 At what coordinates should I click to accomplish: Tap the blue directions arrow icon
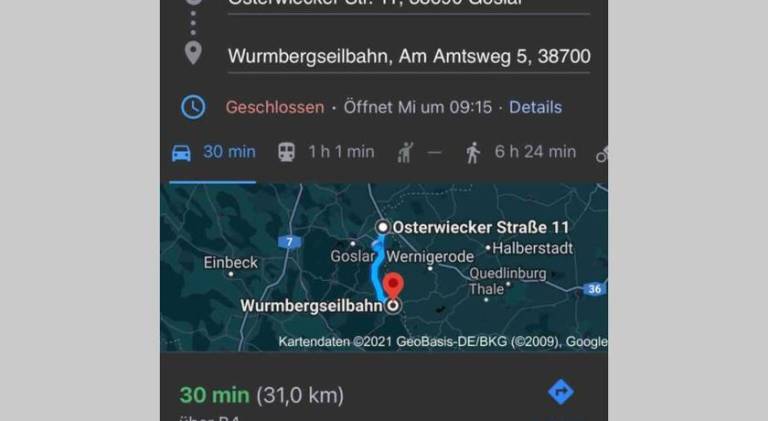561,392
